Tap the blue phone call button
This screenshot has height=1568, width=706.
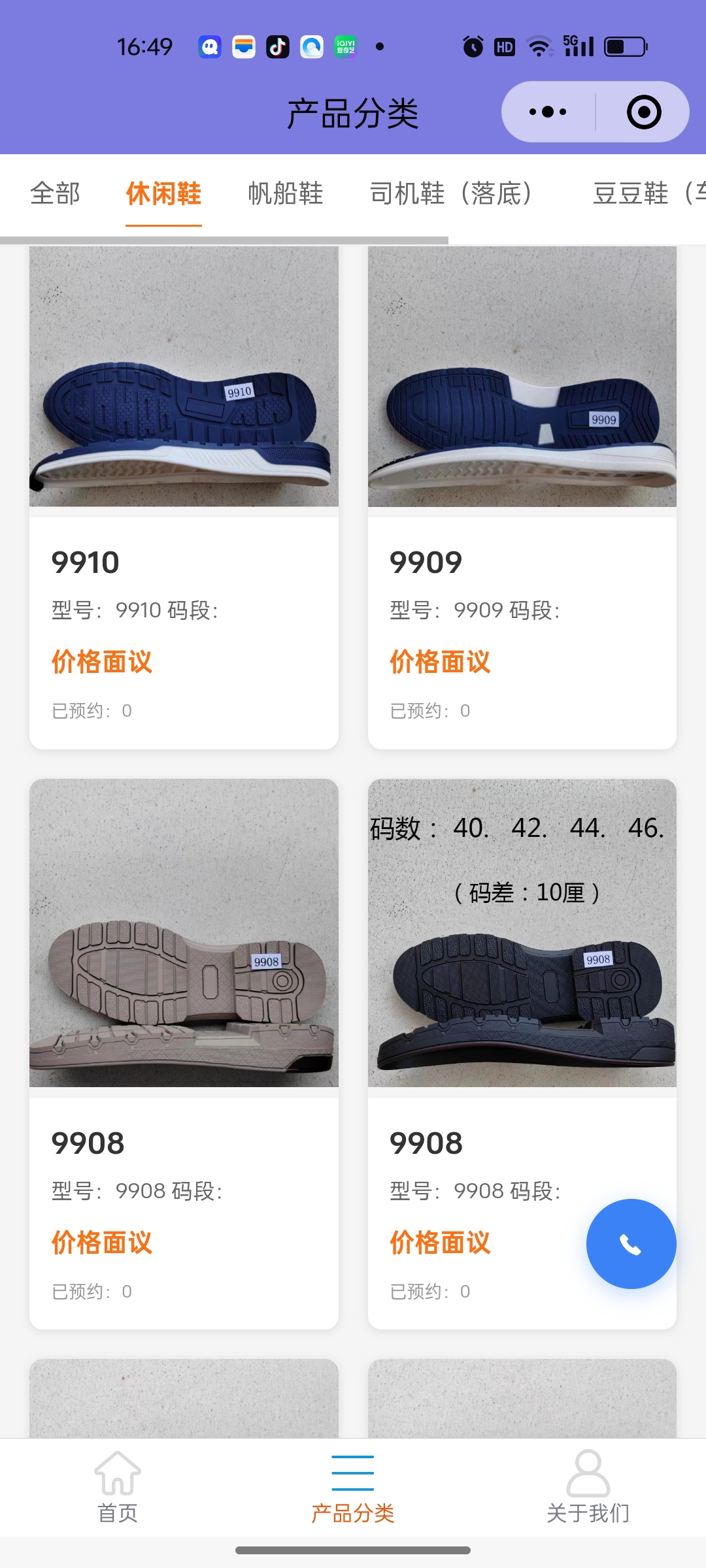click(x=631, y=1244)
